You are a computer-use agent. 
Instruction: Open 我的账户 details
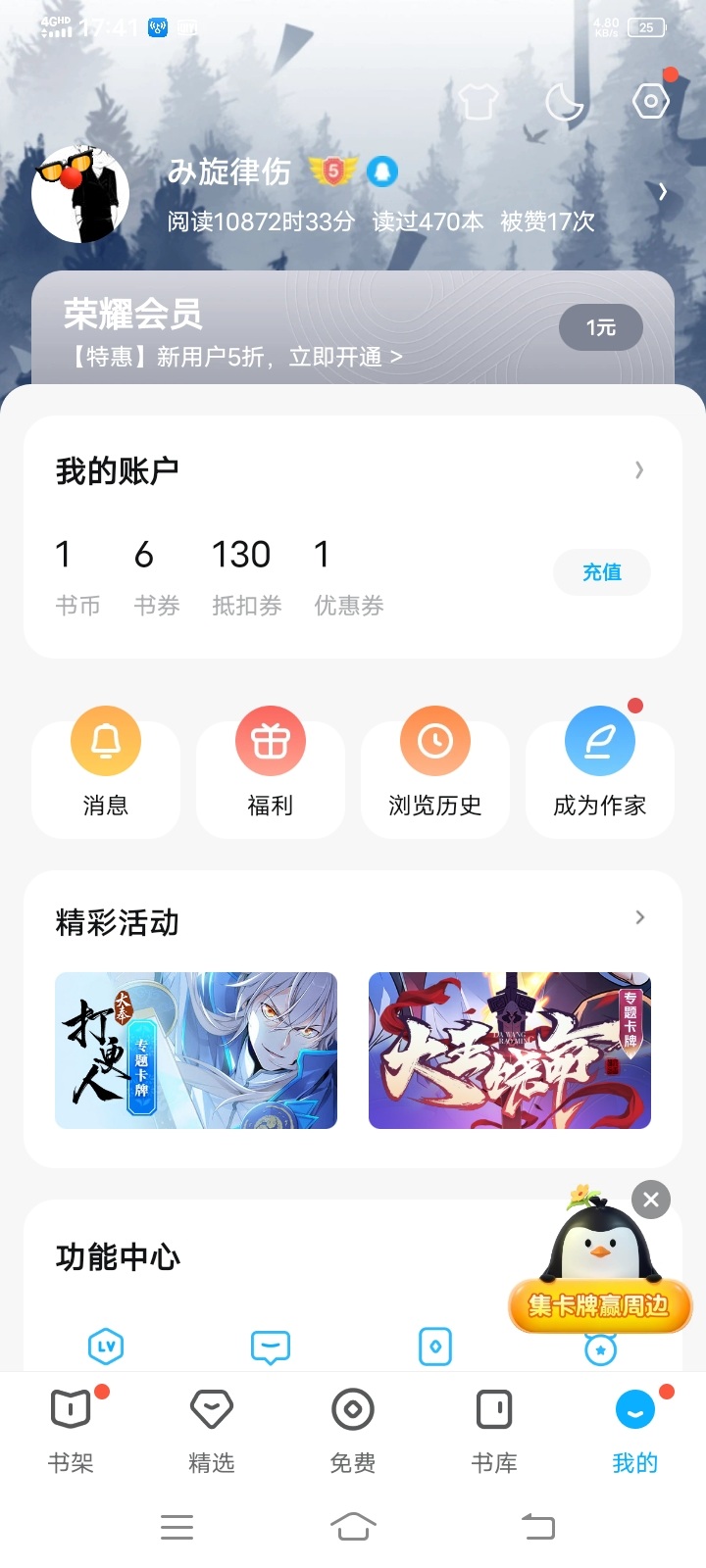click(638, 470)
